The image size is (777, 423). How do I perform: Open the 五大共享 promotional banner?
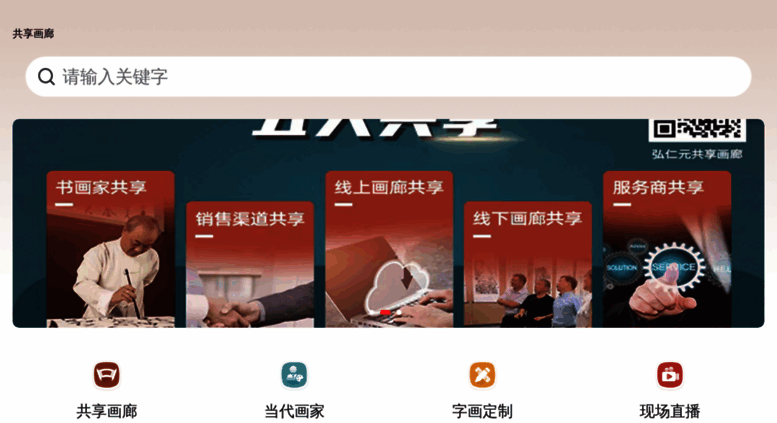(x=388, y=223)
